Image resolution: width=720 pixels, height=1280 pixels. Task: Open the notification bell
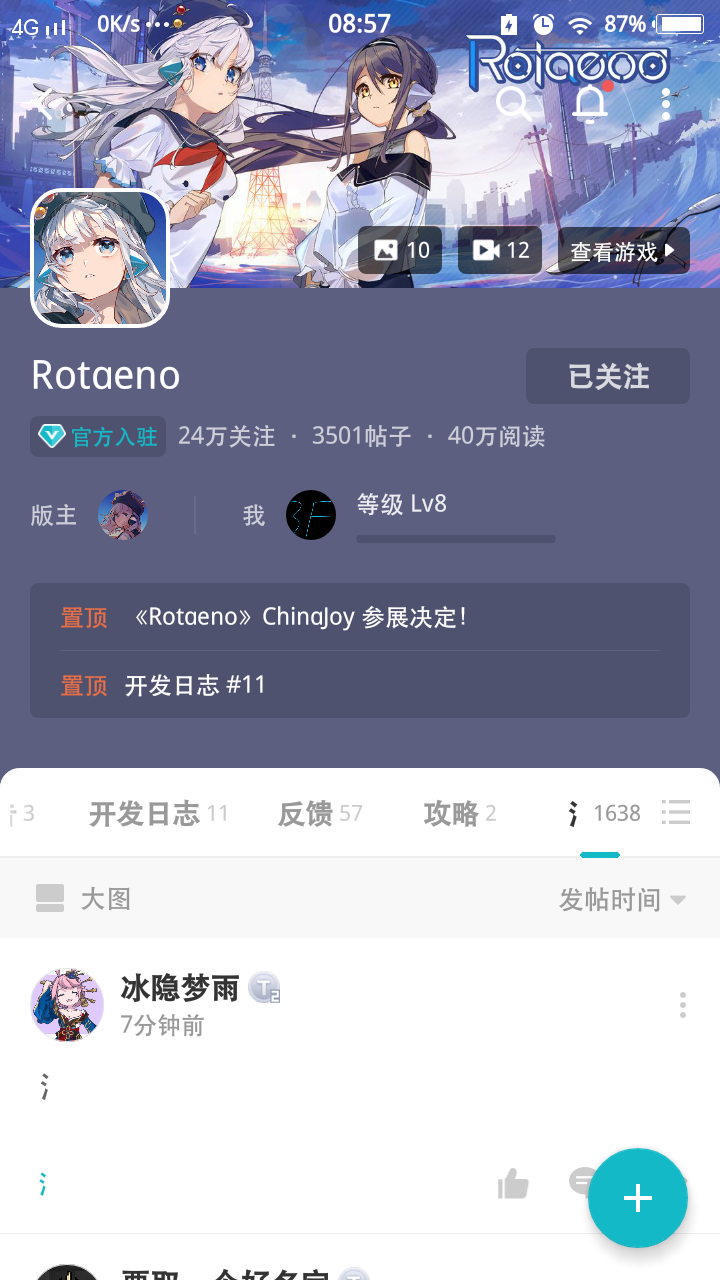590,104
